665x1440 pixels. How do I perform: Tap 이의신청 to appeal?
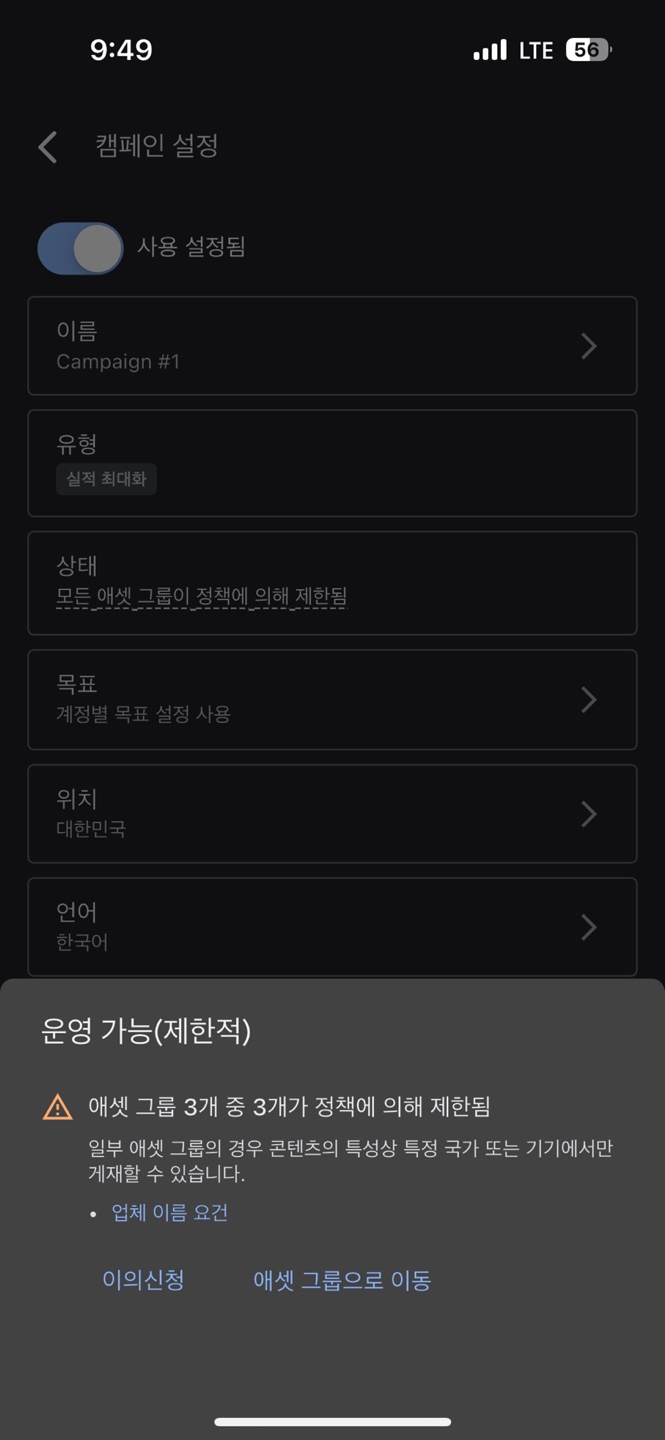click(x=143, y=1280)
